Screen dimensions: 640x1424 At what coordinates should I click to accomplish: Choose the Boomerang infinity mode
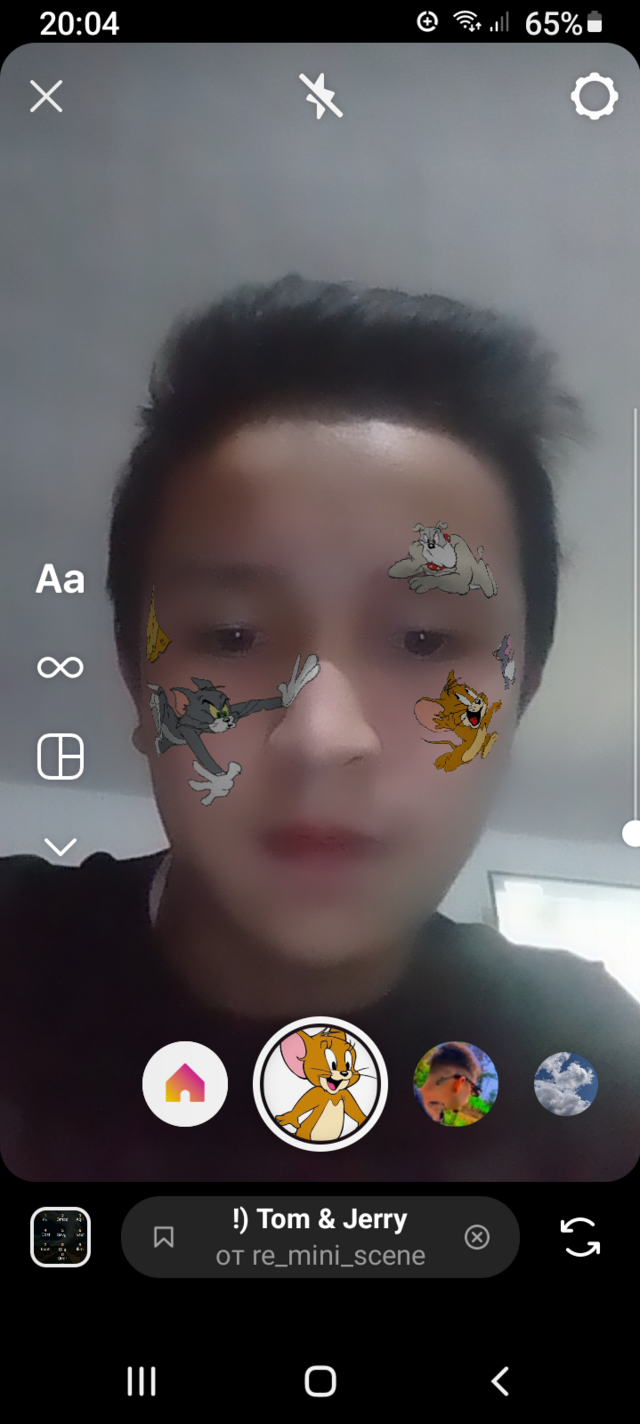pyautogui.click(x=60, y=667)
